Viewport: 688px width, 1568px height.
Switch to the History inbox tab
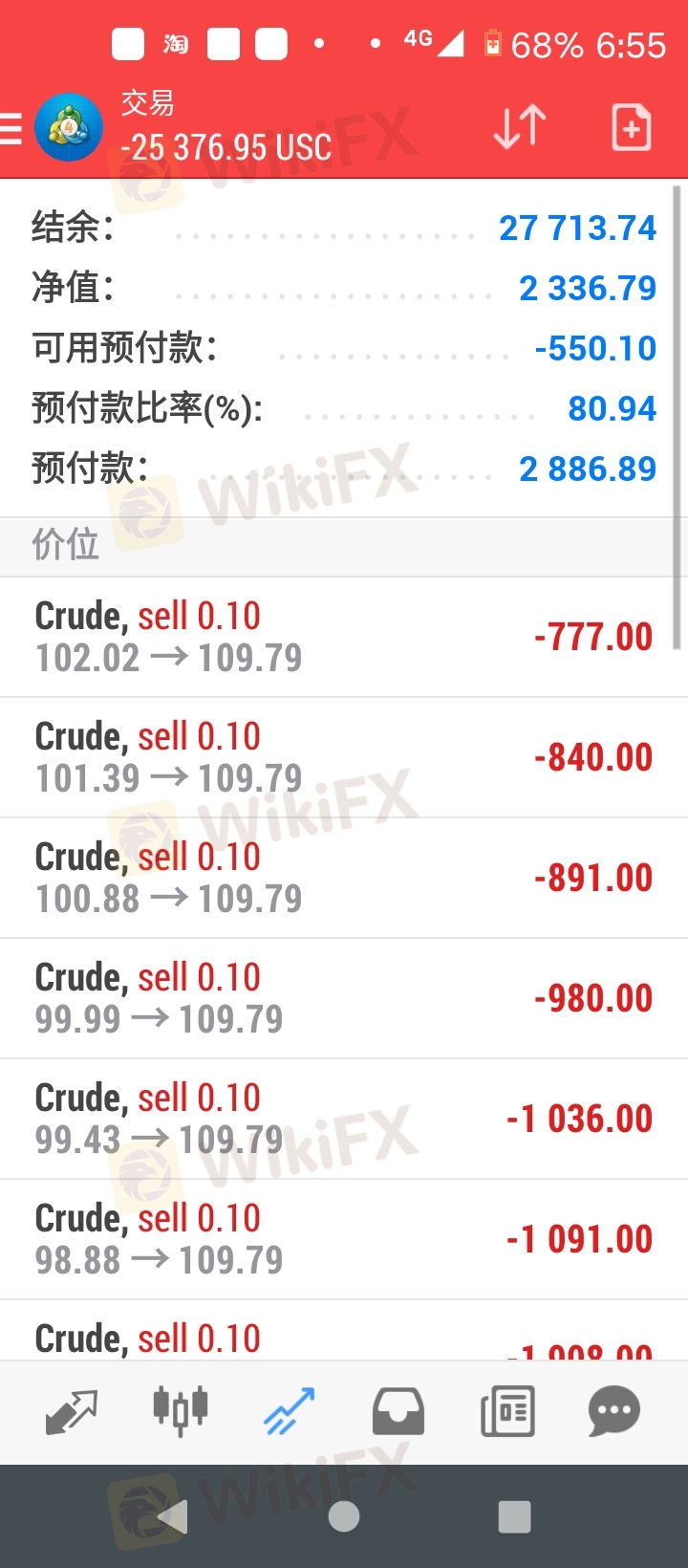coord(398,1411)
